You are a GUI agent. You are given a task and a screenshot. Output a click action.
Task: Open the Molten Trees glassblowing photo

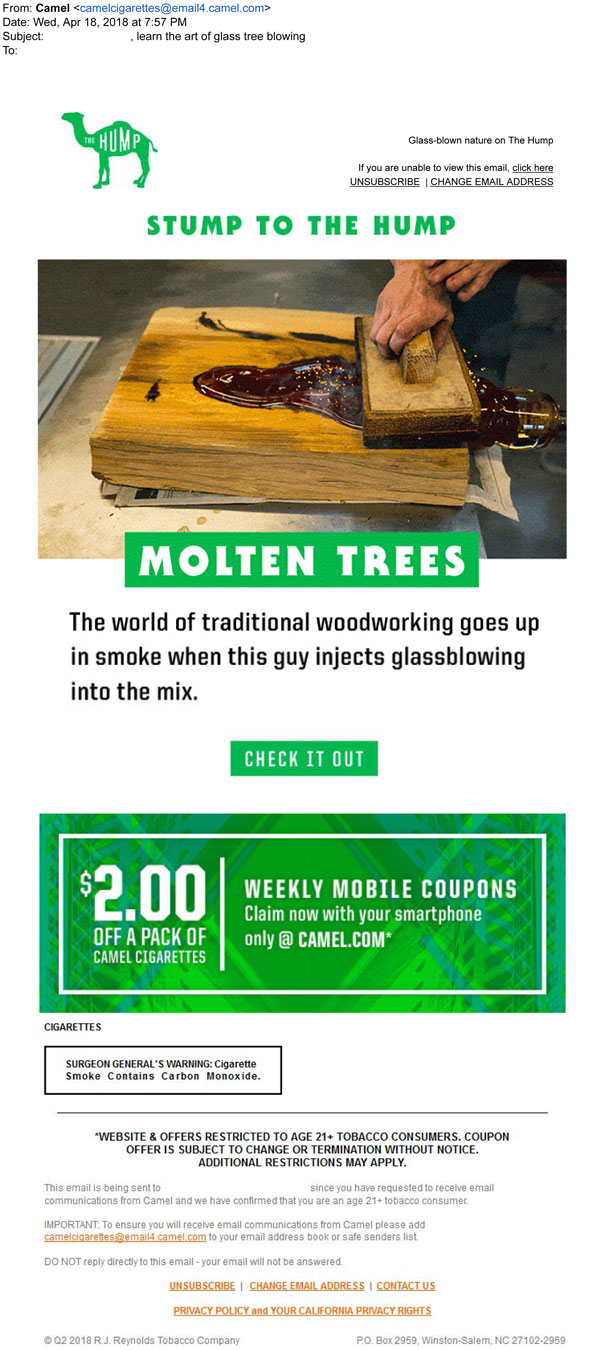tap(302, 400)
